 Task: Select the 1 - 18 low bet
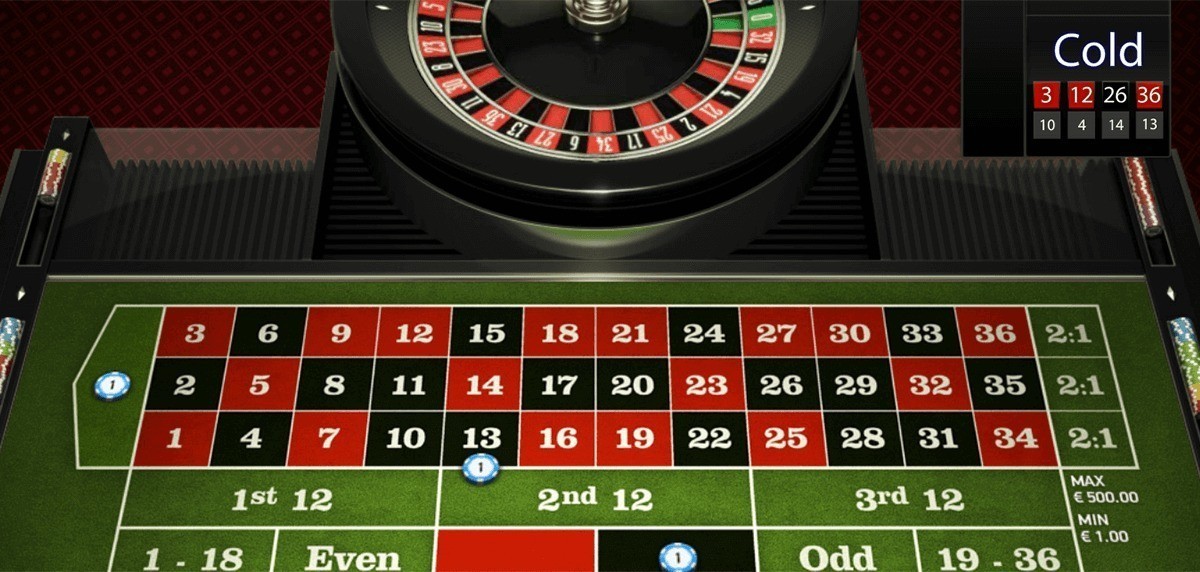(192, 556)
